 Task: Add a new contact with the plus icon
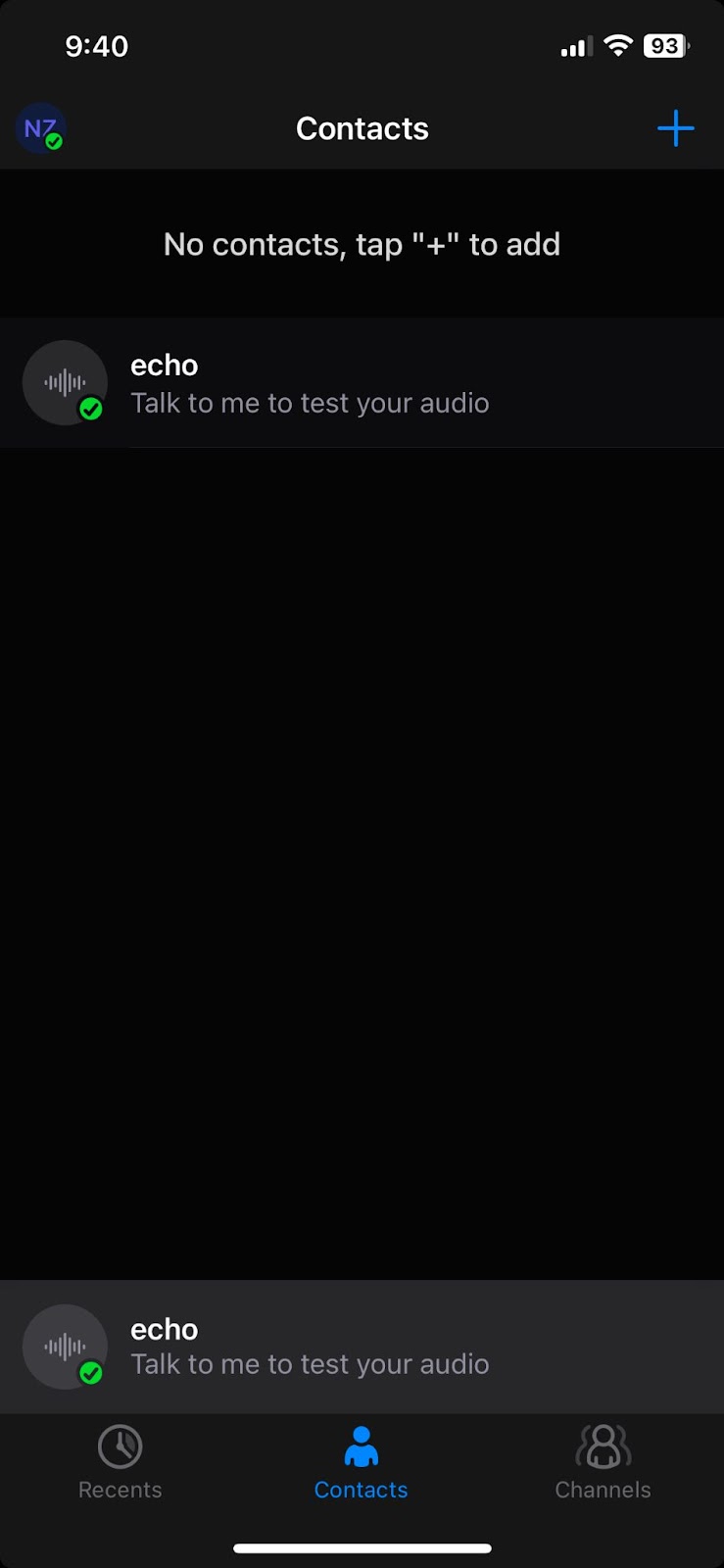(675, 128)
